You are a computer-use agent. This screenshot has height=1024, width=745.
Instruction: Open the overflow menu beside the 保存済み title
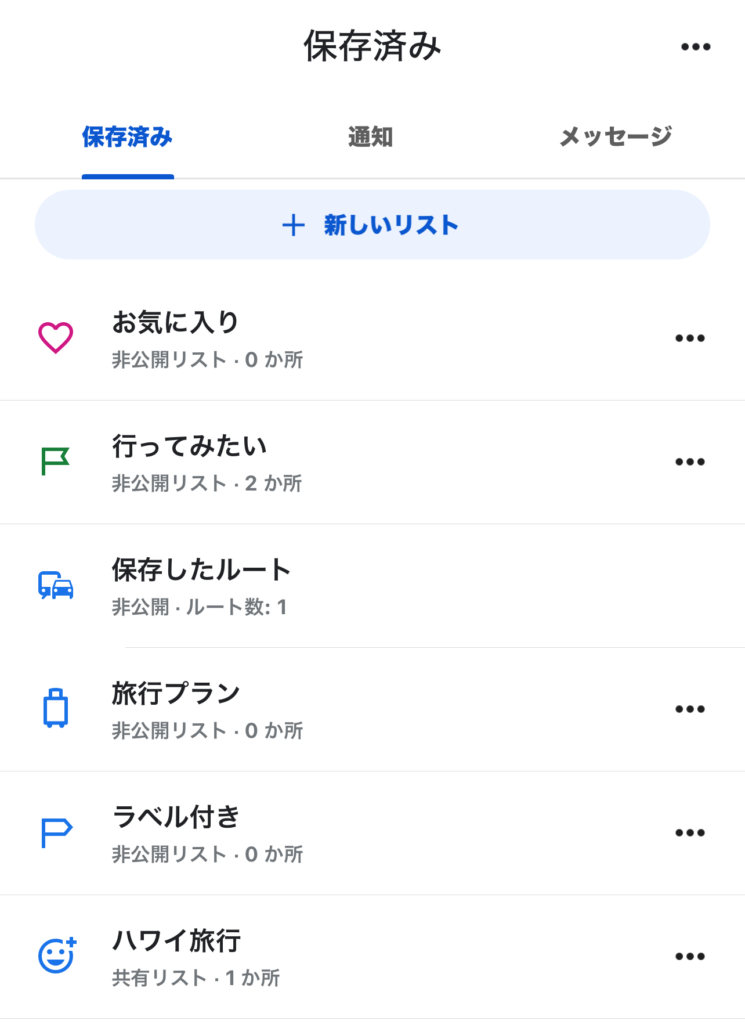tap(695, 47)
